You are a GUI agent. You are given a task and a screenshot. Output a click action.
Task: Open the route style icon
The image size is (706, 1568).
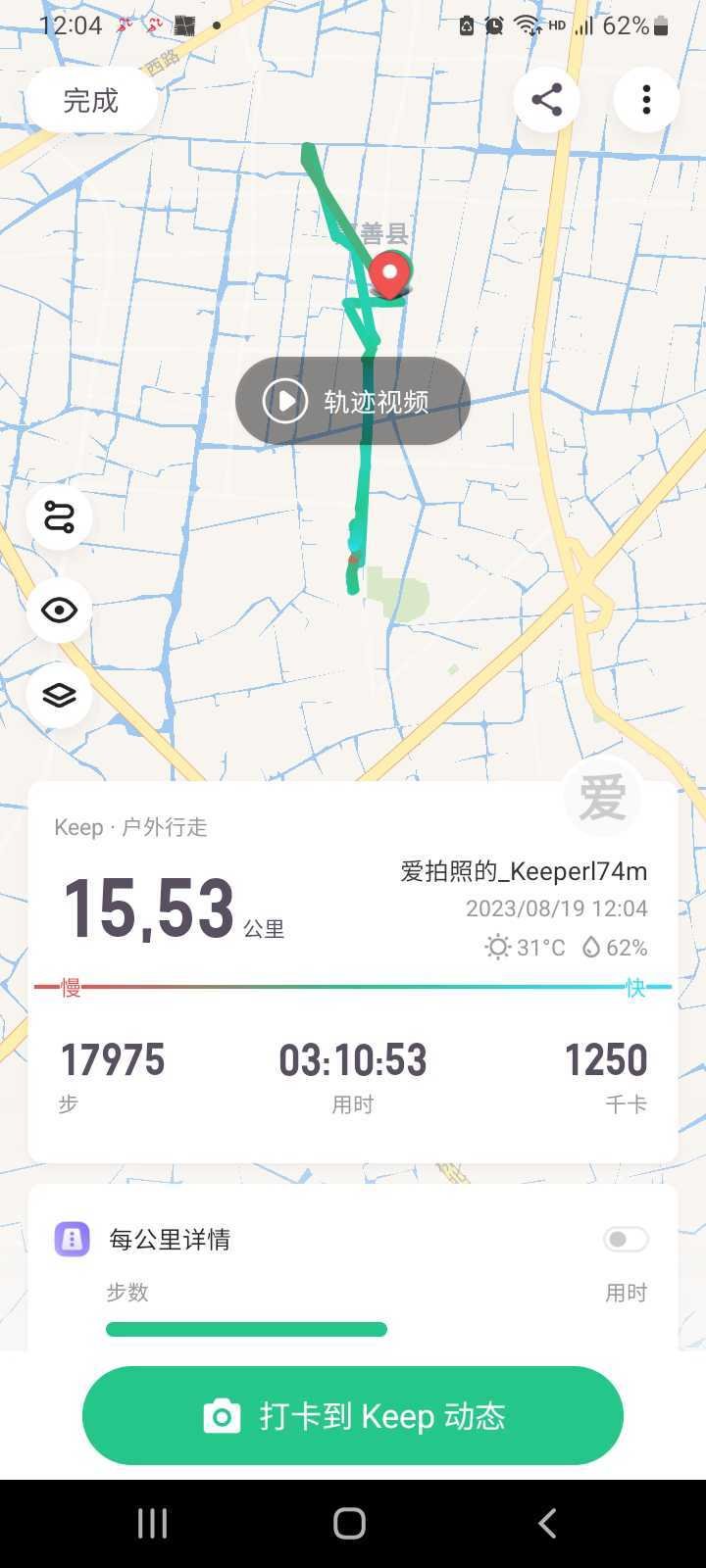60,516
